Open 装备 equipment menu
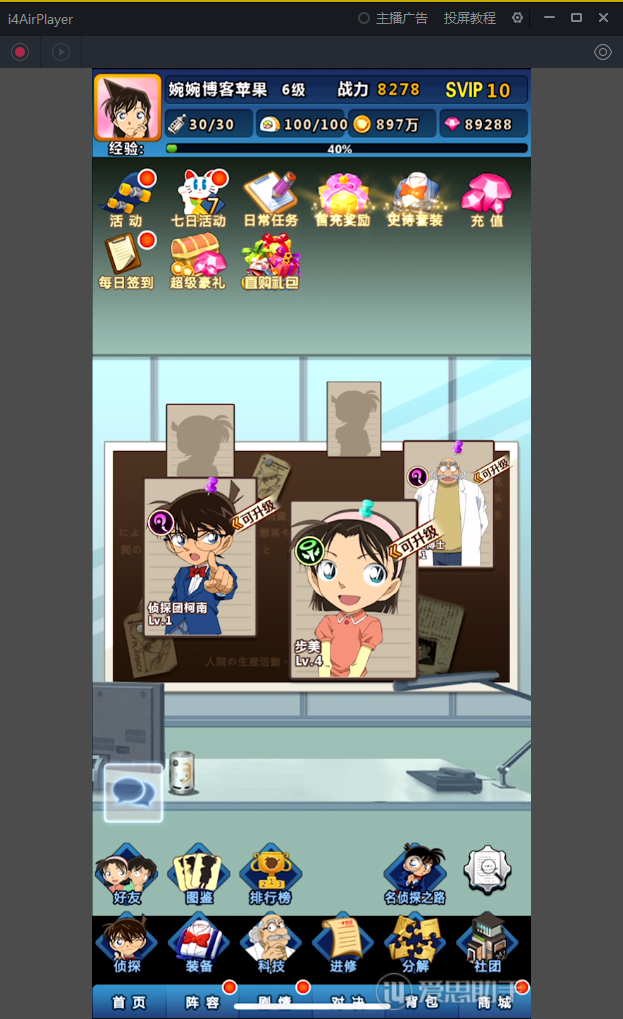Viewport: 623px width, 1019px height. pyautogui.click(x=198, y=943)
